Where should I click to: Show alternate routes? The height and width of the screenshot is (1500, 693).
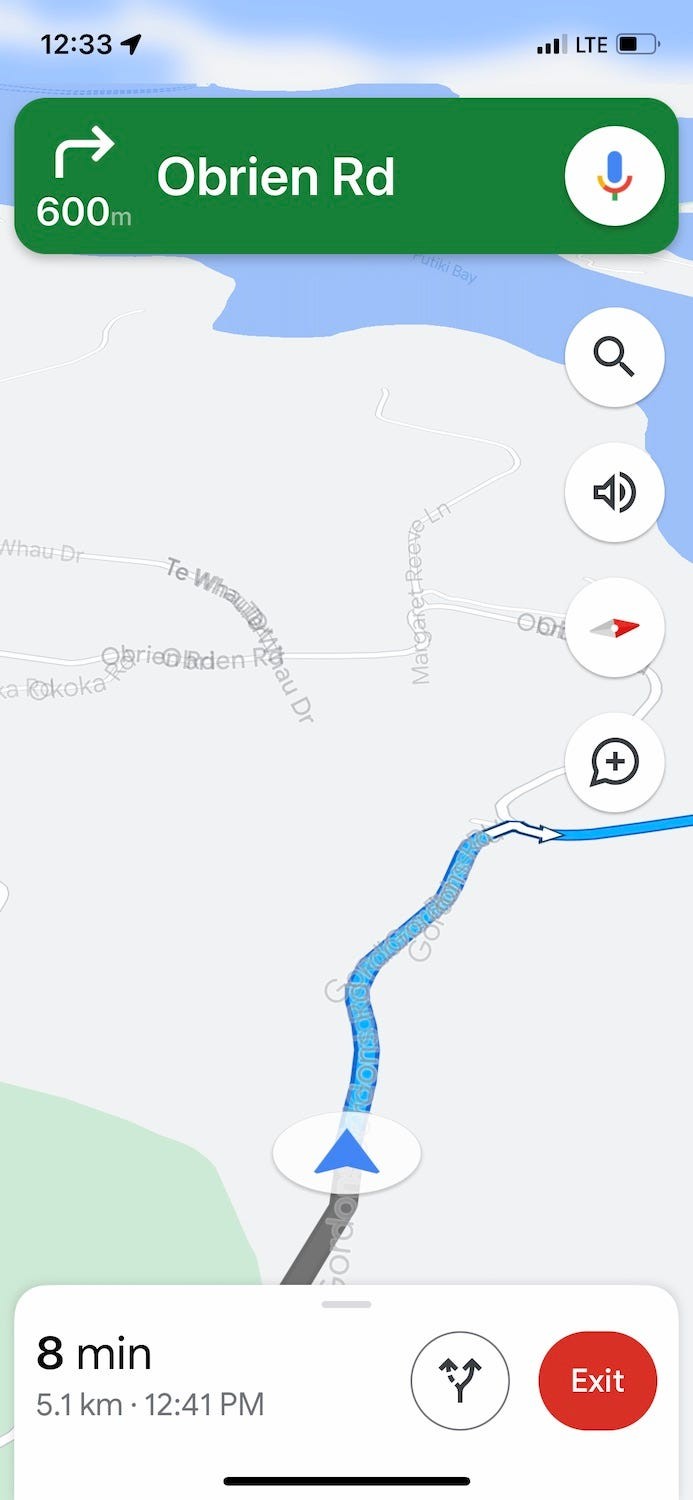(460, 1381)
